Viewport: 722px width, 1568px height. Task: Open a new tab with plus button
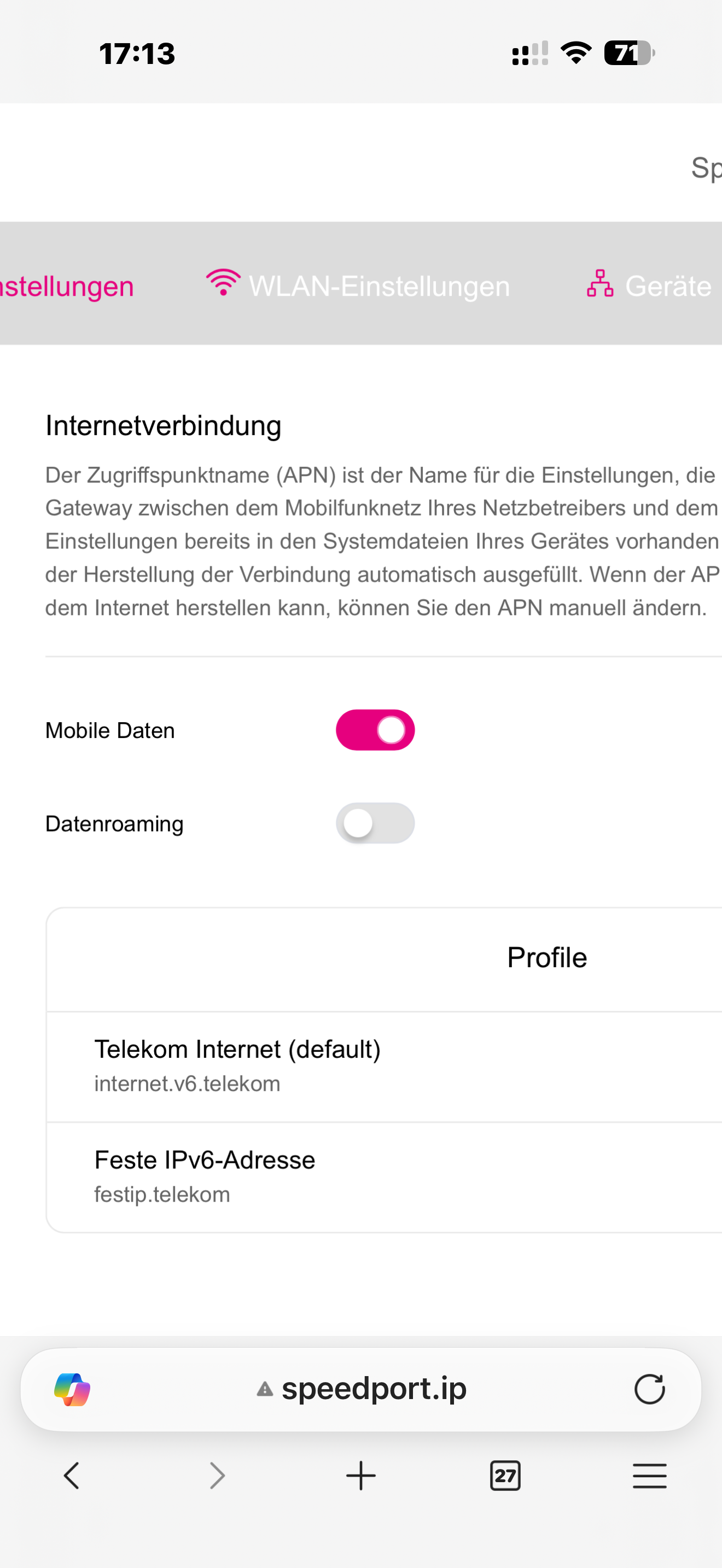click(361, 1476)
